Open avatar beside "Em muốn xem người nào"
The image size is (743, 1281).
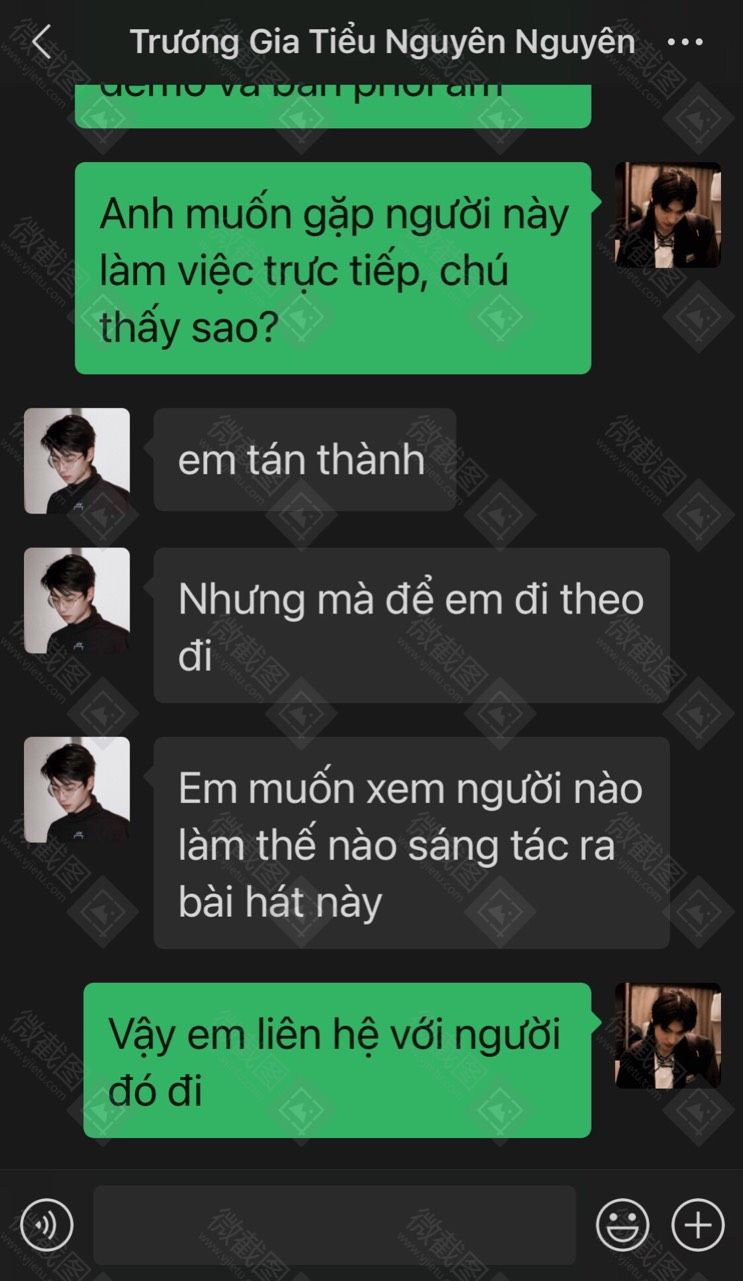click(77, 790)
